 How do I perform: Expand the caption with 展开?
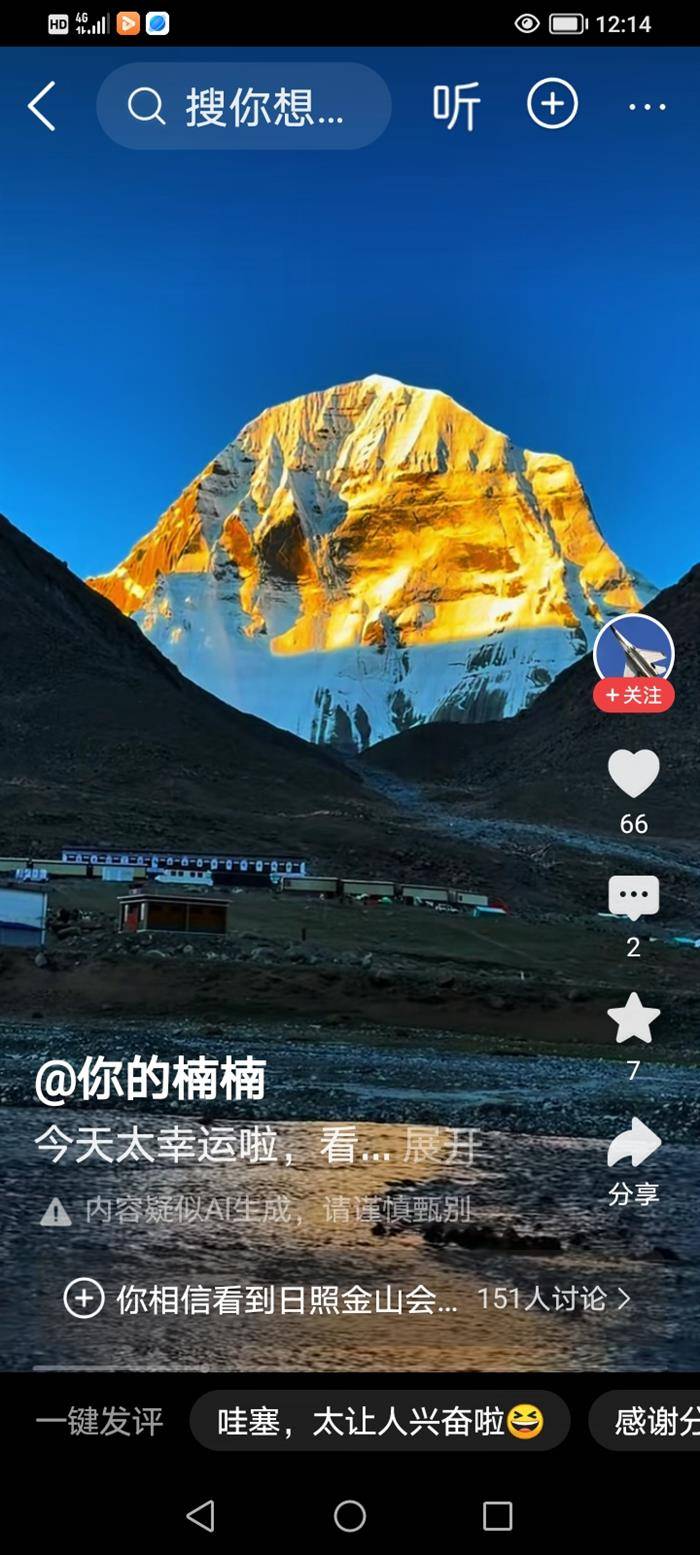coord(440,1146)
